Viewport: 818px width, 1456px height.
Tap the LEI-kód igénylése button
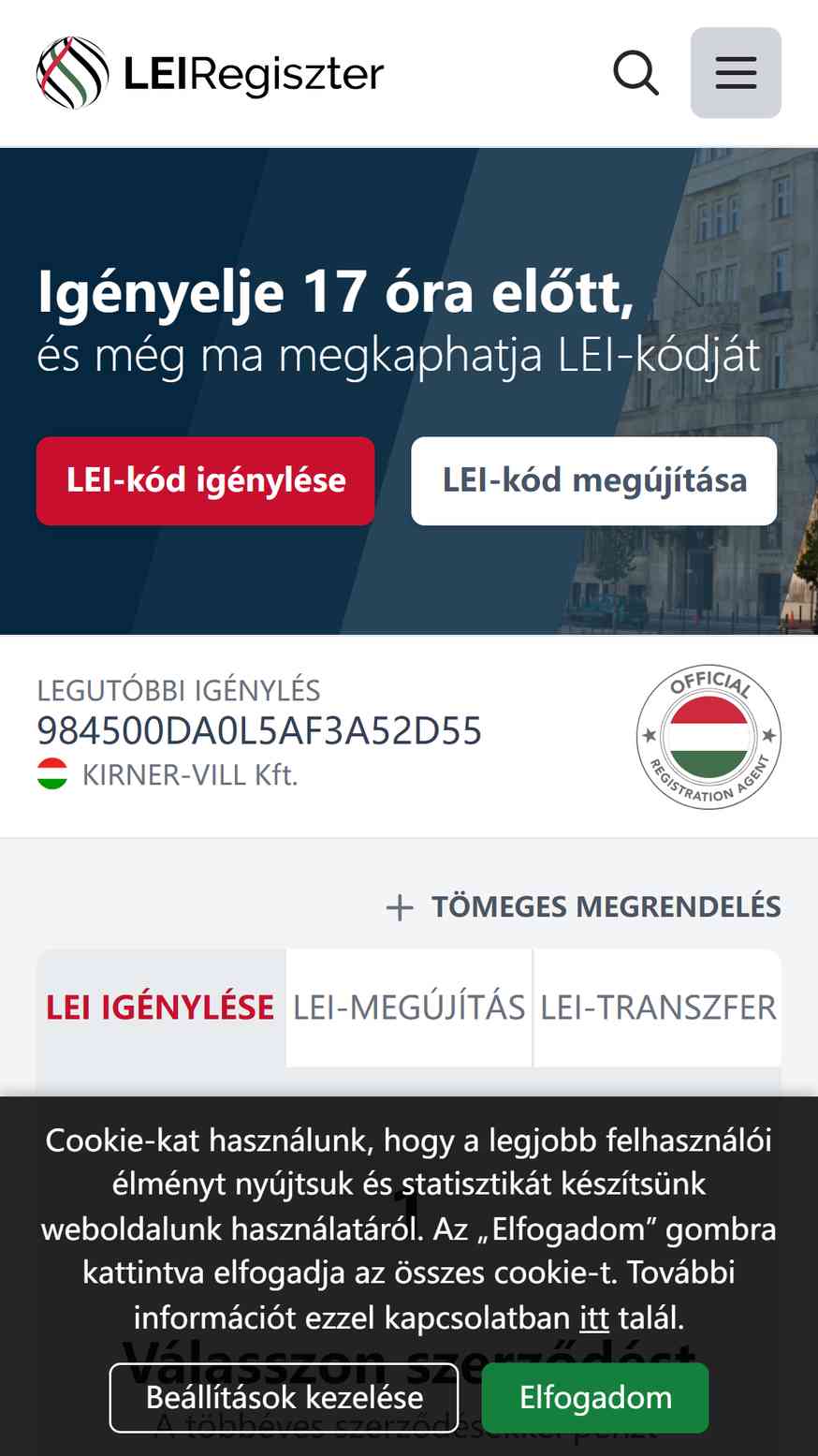206,480
